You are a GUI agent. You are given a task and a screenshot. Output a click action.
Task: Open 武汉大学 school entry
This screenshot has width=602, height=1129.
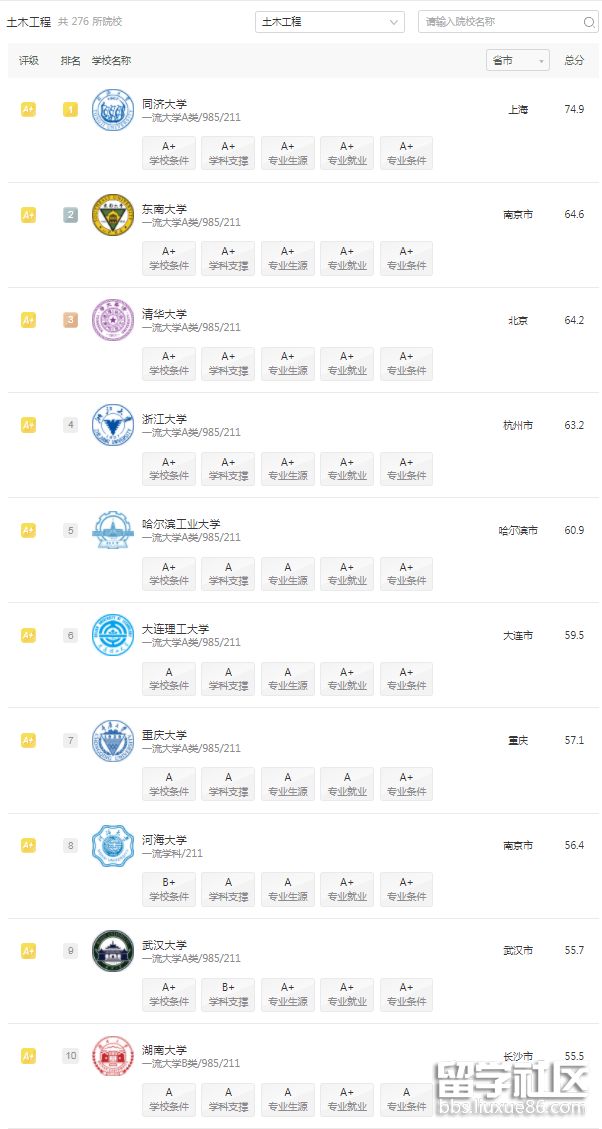[x=164, y=945]
